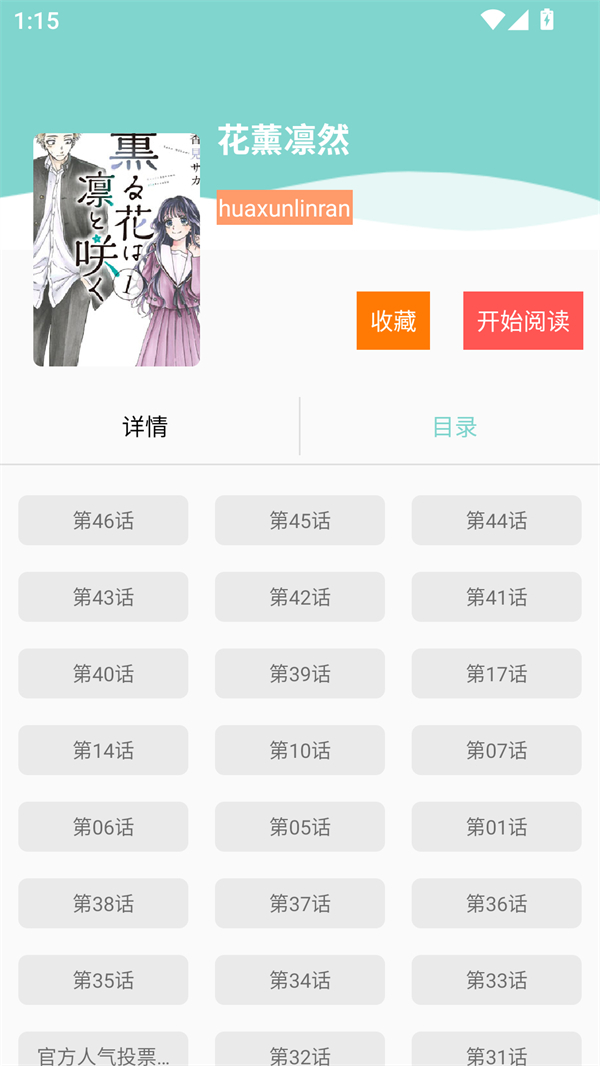Image resolution: width=600 pixels, height=1066 pixels.
Task: Start reading with 开始阅读
Action: point(523,320)
